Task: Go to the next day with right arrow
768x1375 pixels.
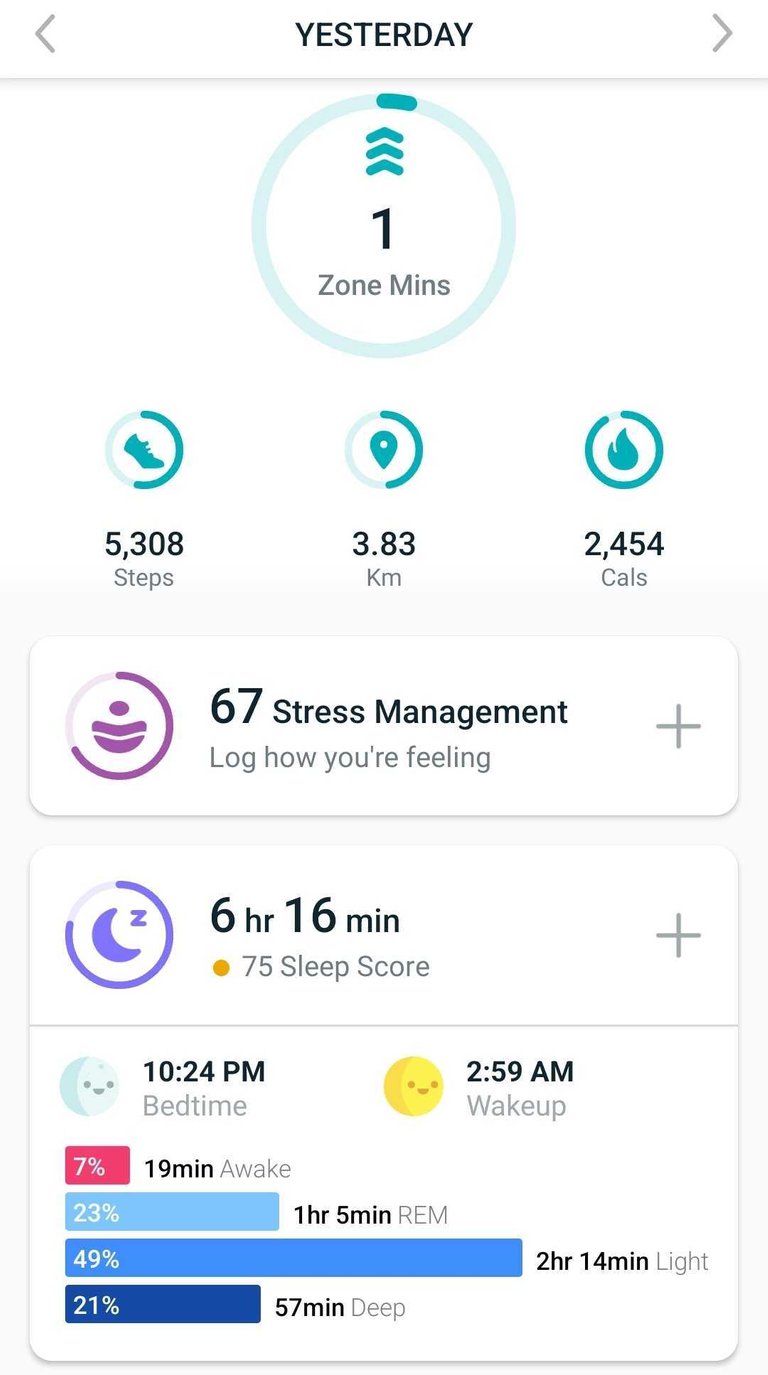Action: pyautogui.click(x=722, y=34)
